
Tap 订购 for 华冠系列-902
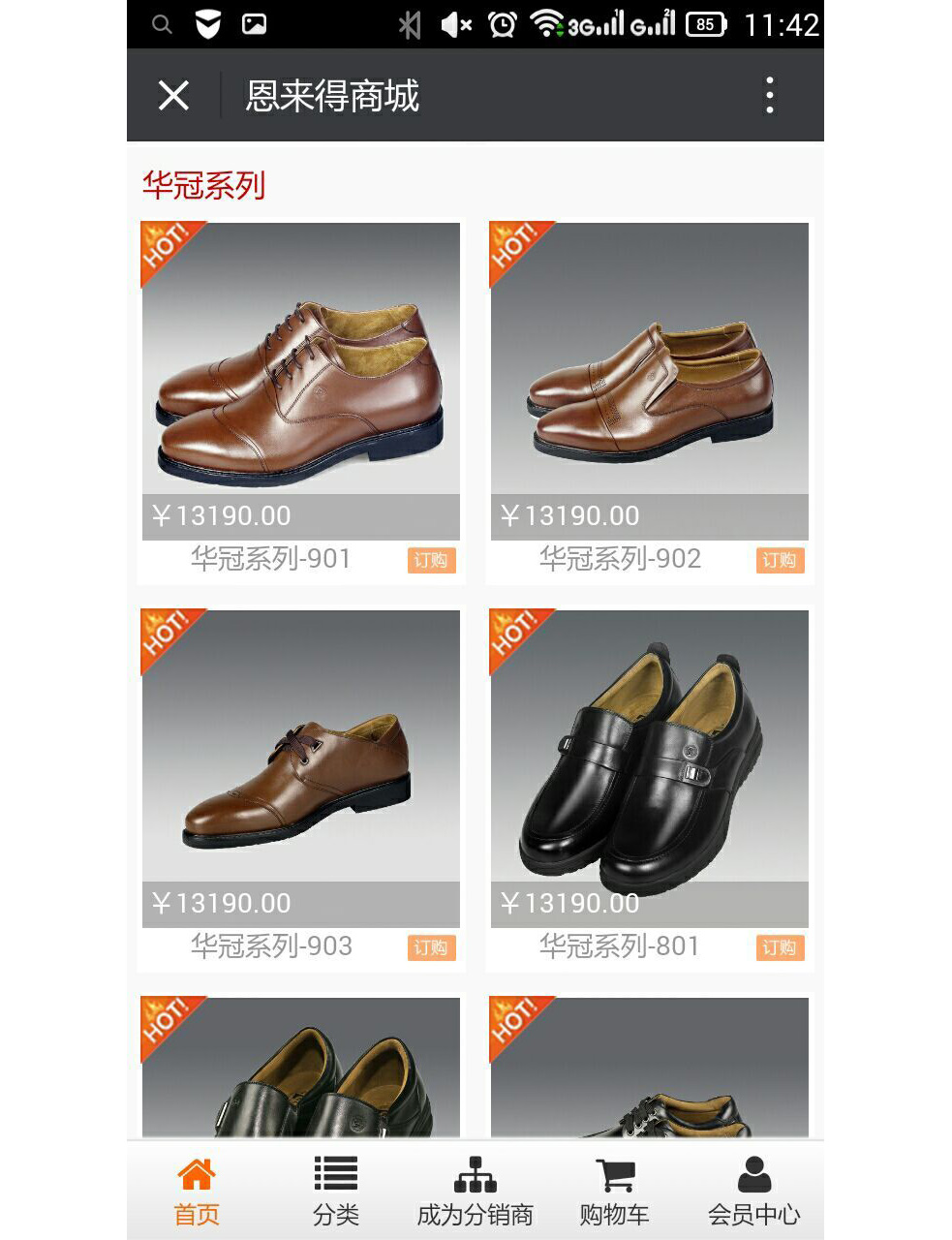click(x=780, y=560)
